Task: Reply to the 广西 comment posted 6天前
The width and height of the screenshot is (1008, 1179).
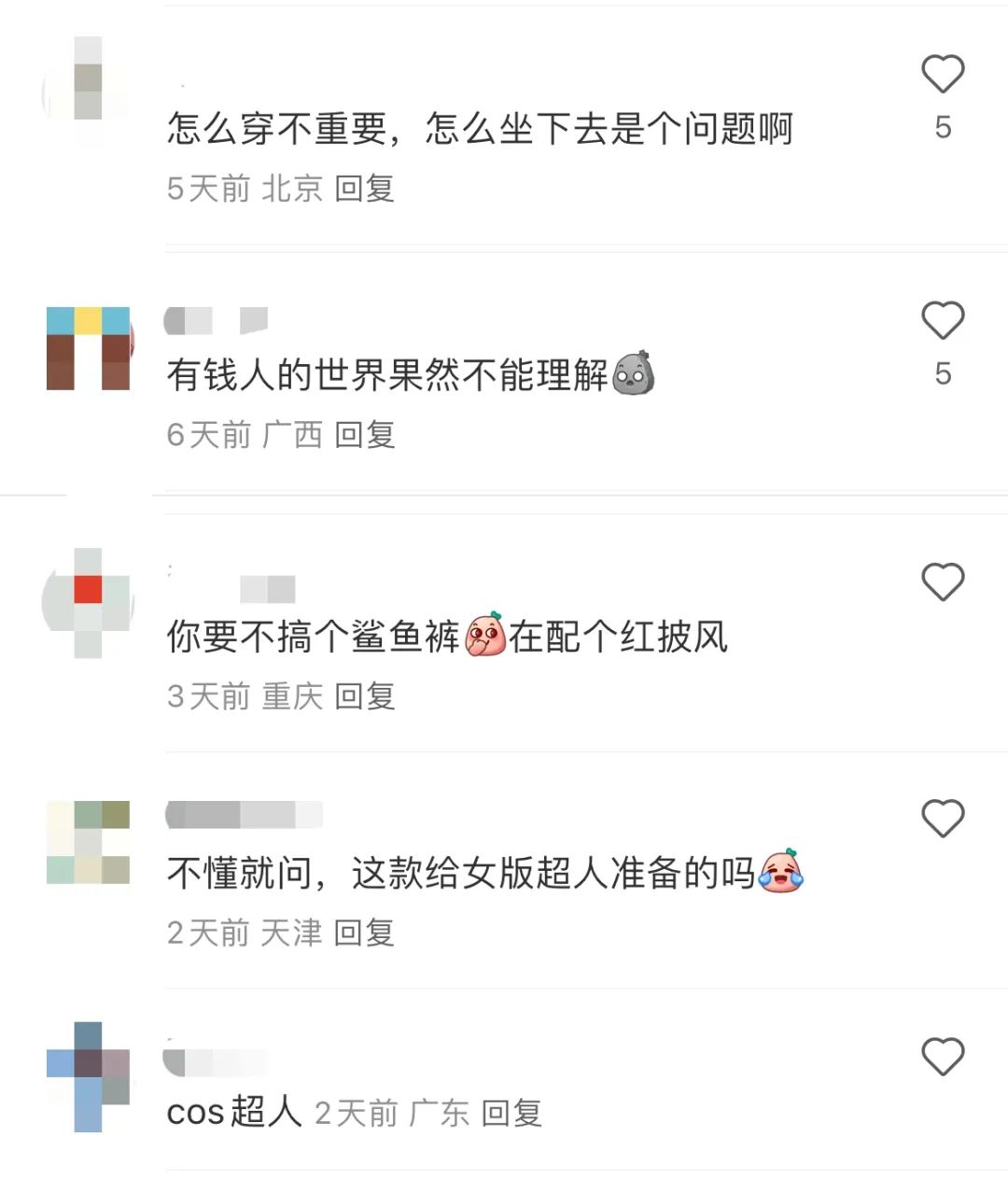Action: click(364, 435)
